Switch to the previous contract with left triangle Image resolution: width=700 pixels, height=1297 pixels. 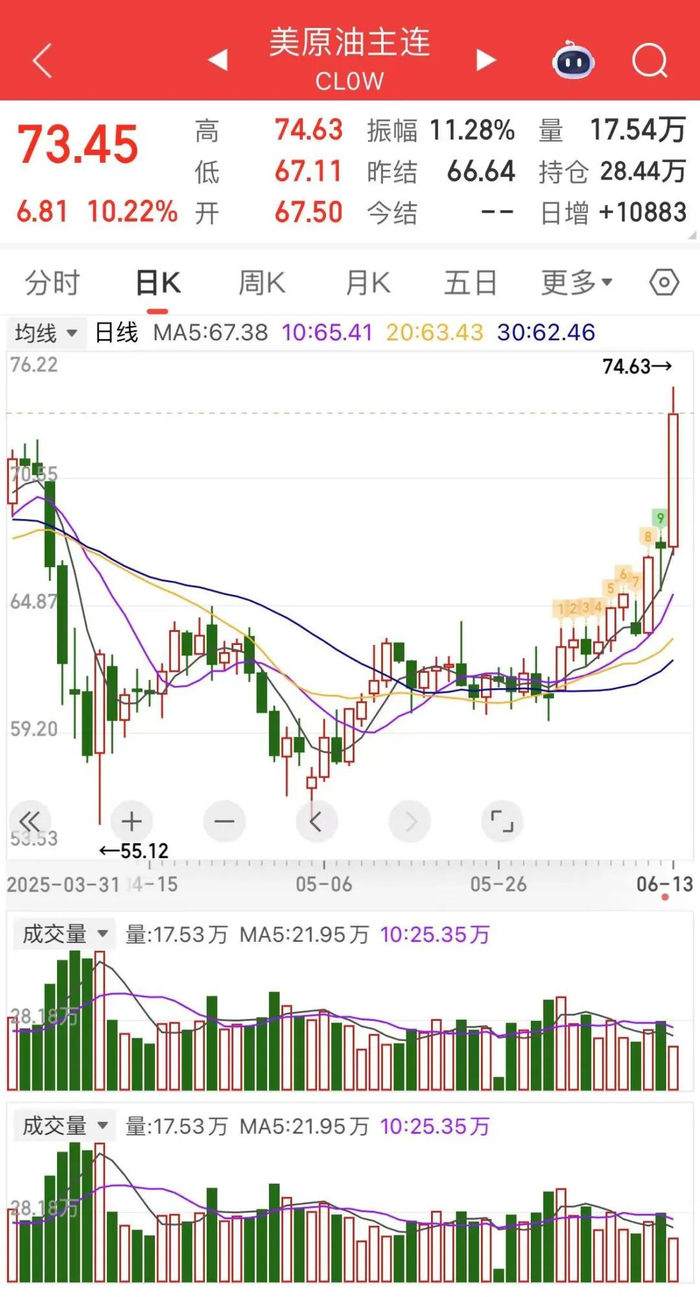(x=217, y=60)
